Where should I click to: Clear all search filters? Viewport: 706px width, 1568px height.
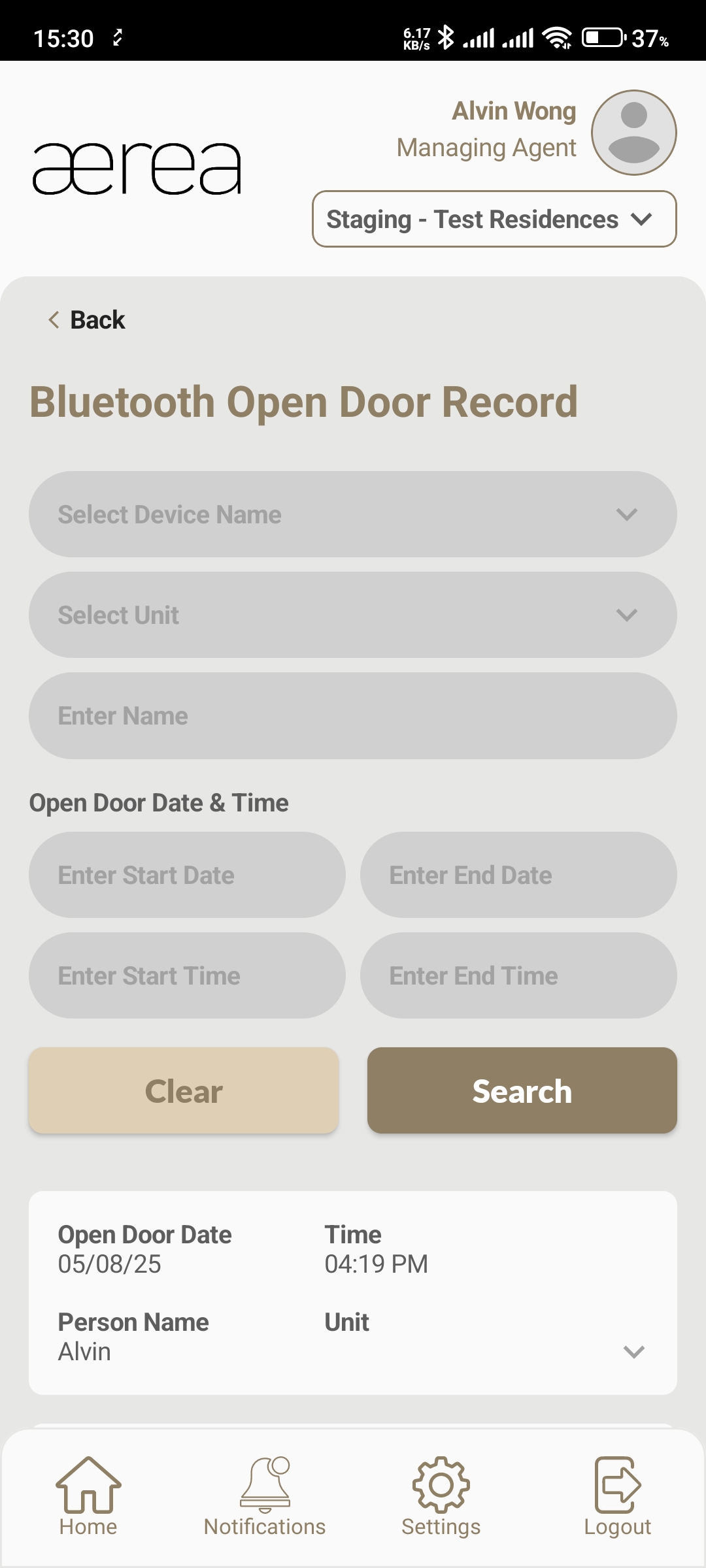click(184, 1091)
